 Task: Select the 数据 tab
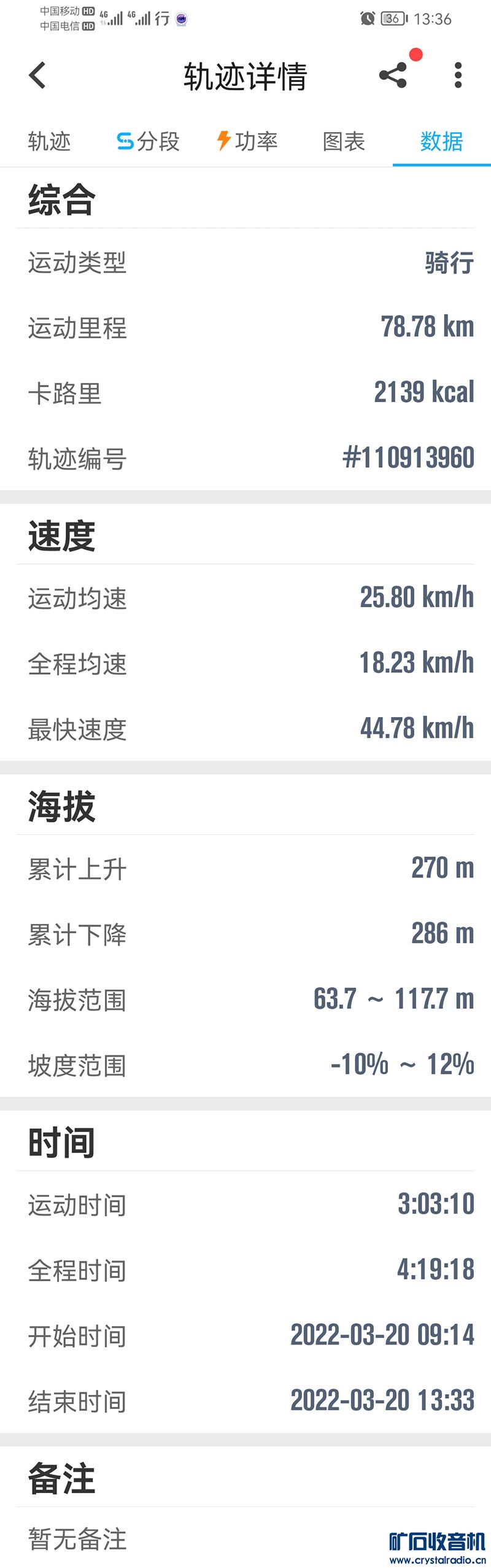[441, 142]
